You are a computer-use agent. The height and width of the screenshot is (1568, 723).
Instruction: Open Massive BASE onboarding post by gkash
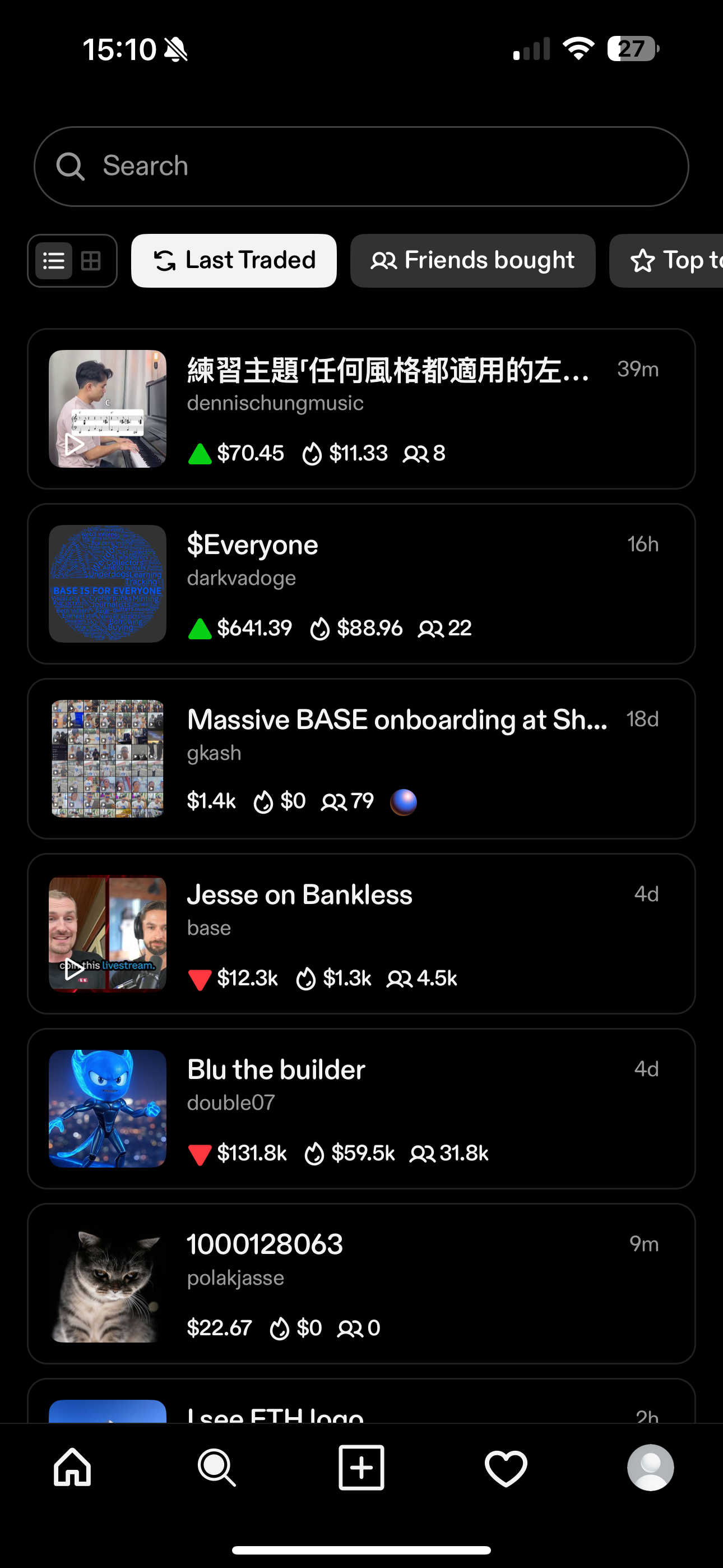coord(361,758)
